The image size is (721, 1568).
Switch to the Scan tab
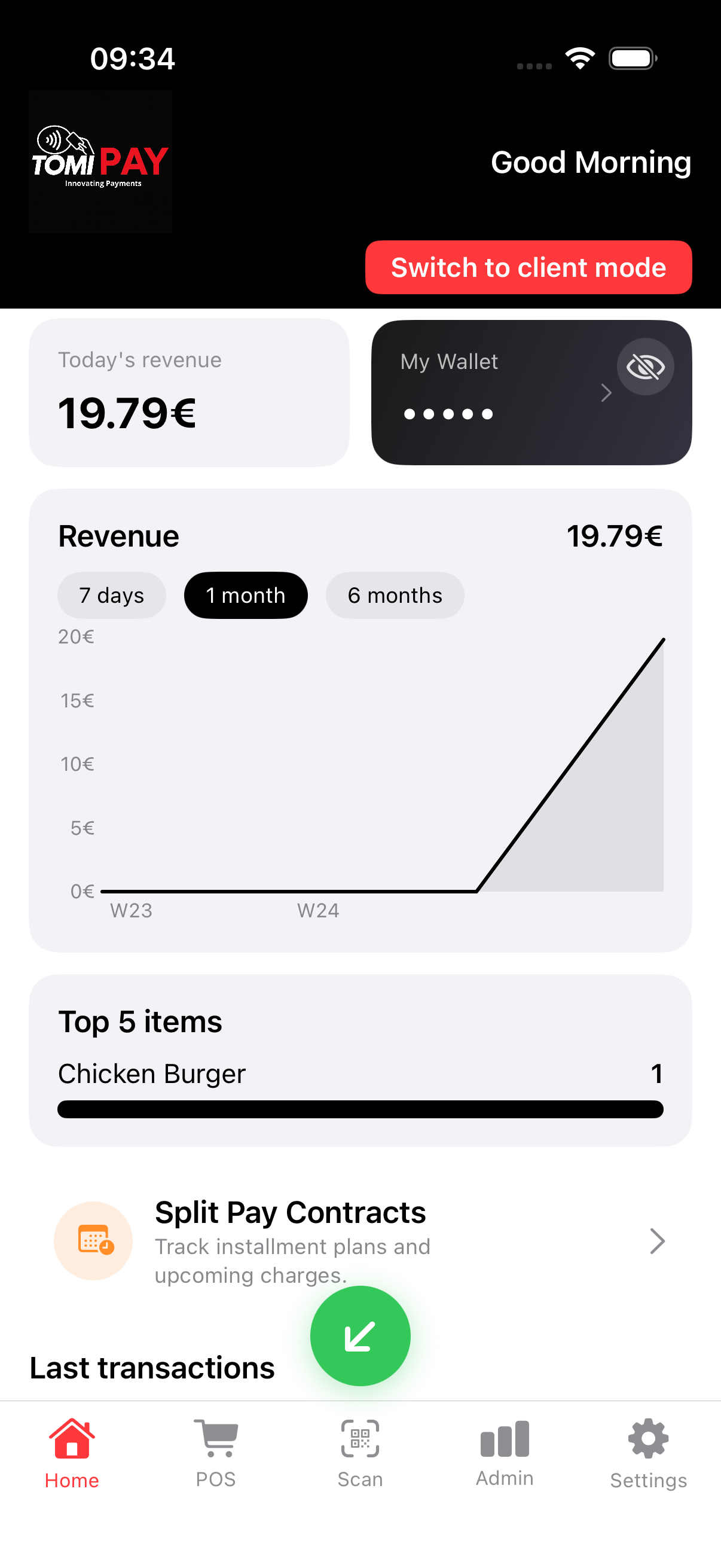pos(360,1454)
